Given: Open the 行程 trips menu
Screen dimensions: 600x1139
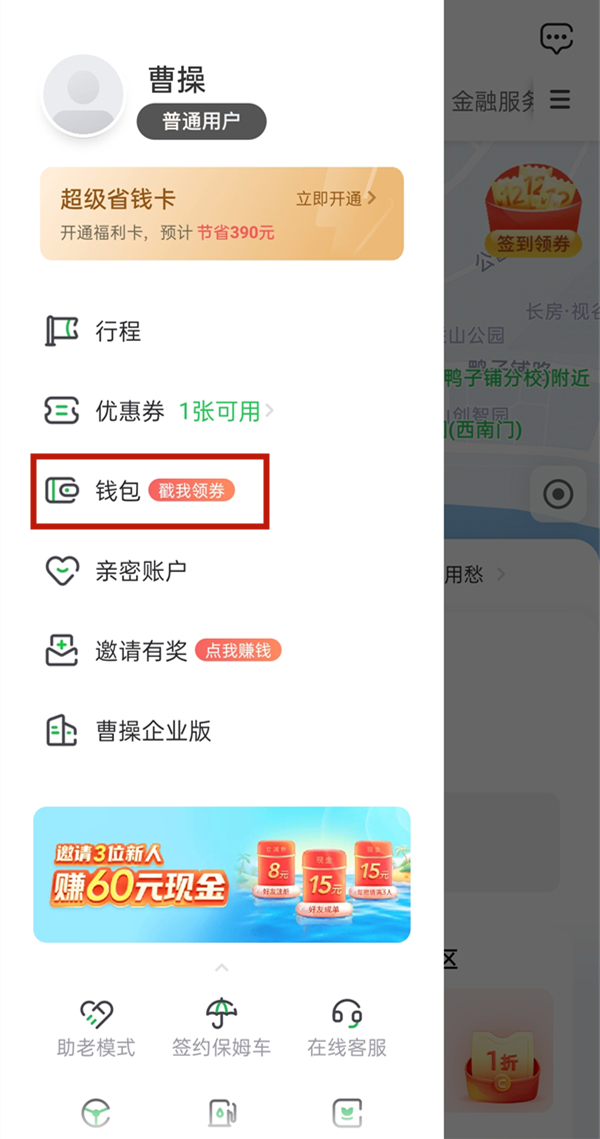Looking at the screenshot, I should pyautogui.click(x=118, y=331).
